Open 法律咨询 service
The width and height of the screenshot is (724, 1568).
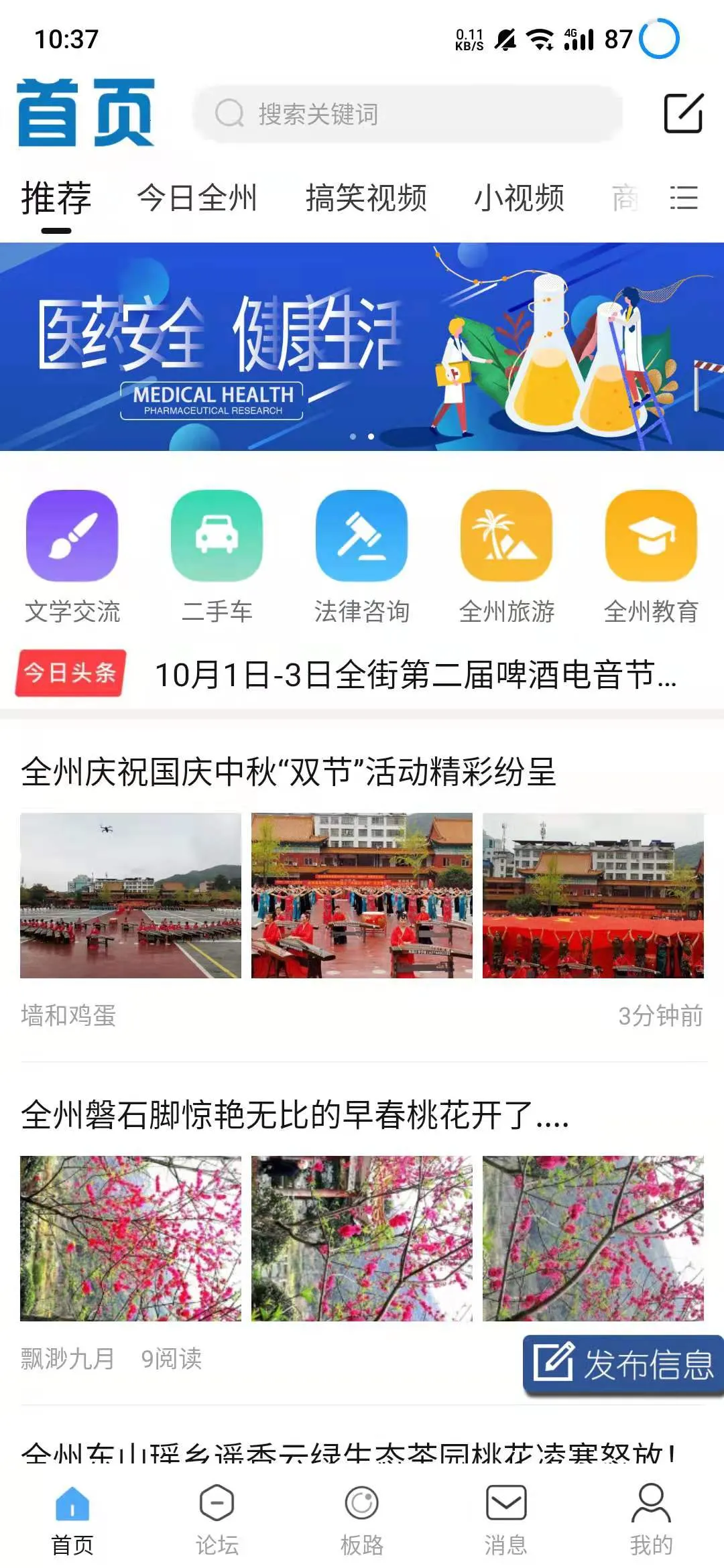point(362,536)
